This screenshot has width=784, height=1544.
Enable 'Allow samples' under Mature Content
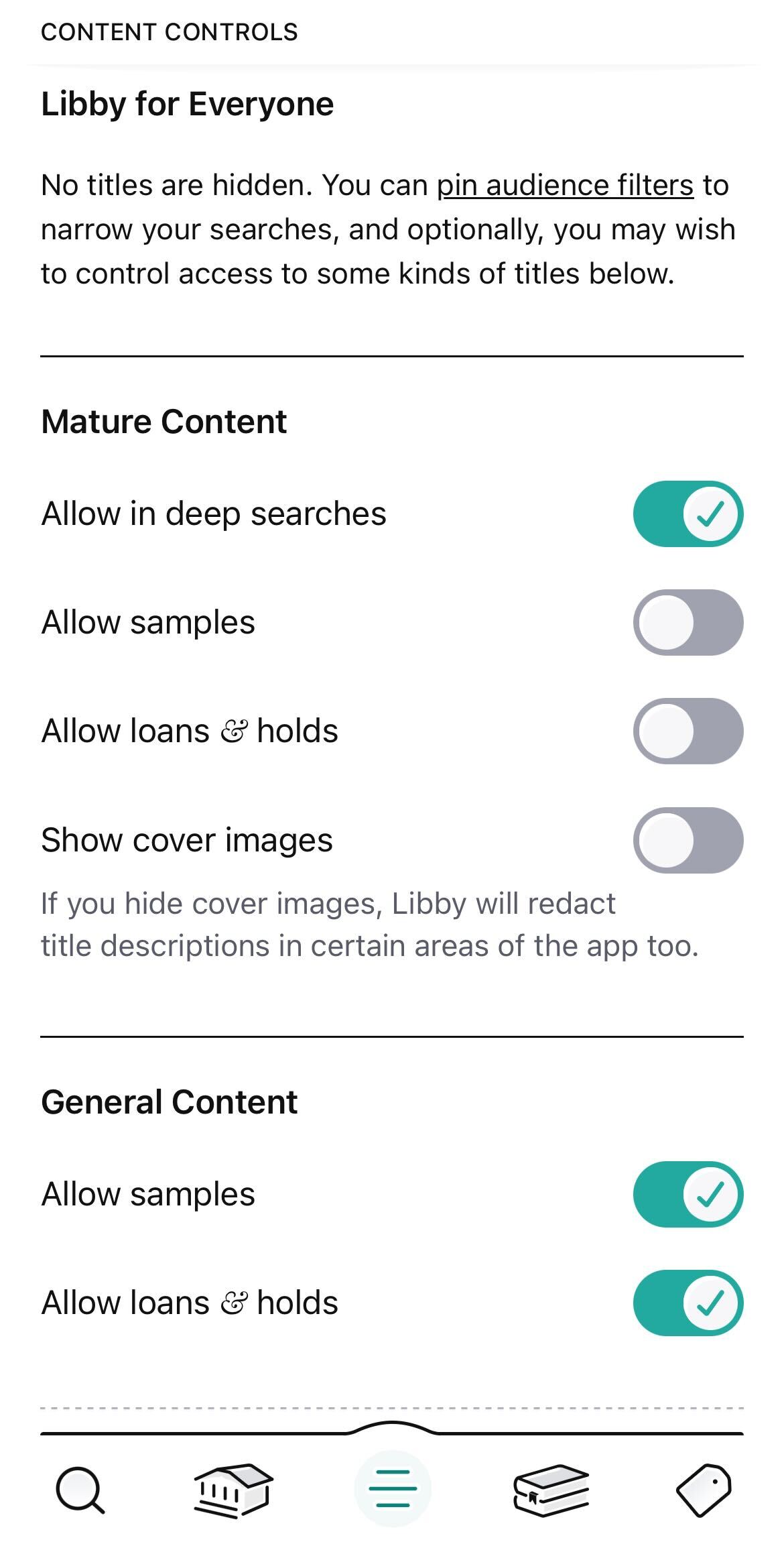[x=688, y=622]
